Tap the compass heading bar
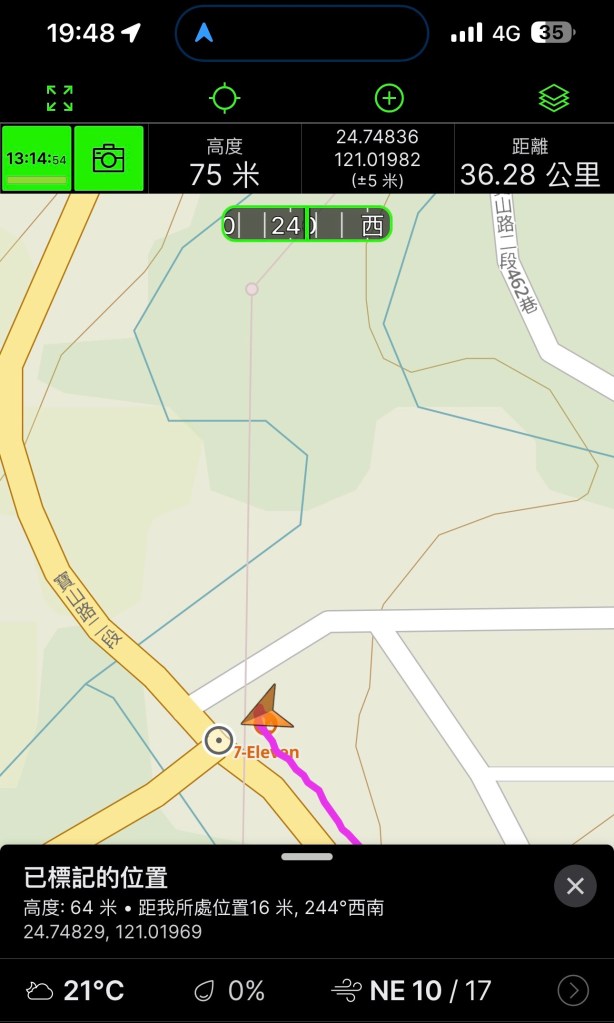Viewport: 614px width, 1023px height. pos(306,225)
